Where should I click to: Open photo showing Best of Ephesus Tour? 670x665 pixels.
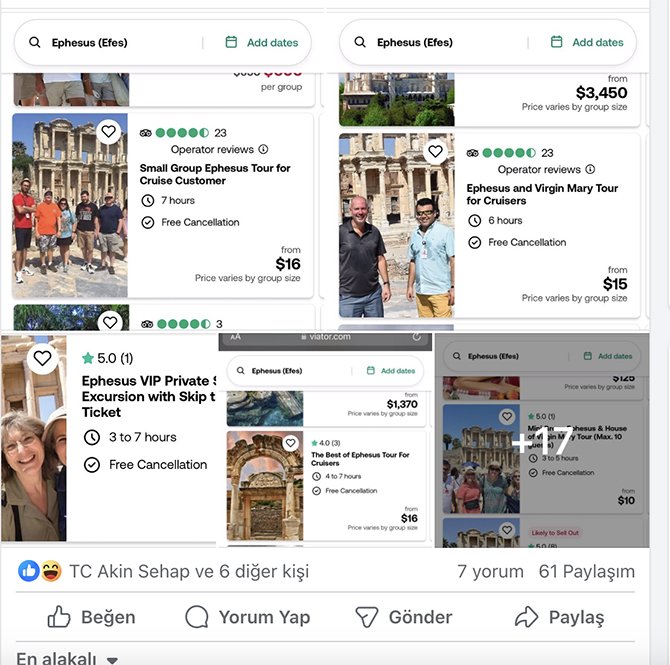point(326,438)
